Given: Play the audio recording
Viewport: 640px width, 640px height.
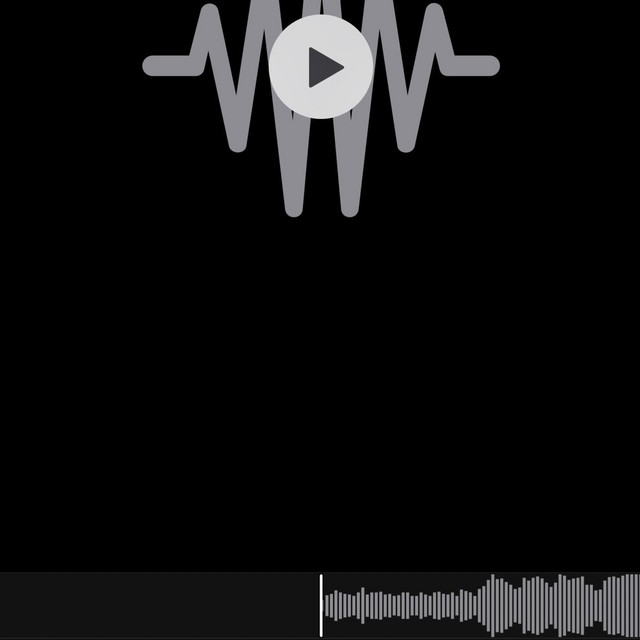Looking at the screenshot, I should tap(321, 67).
